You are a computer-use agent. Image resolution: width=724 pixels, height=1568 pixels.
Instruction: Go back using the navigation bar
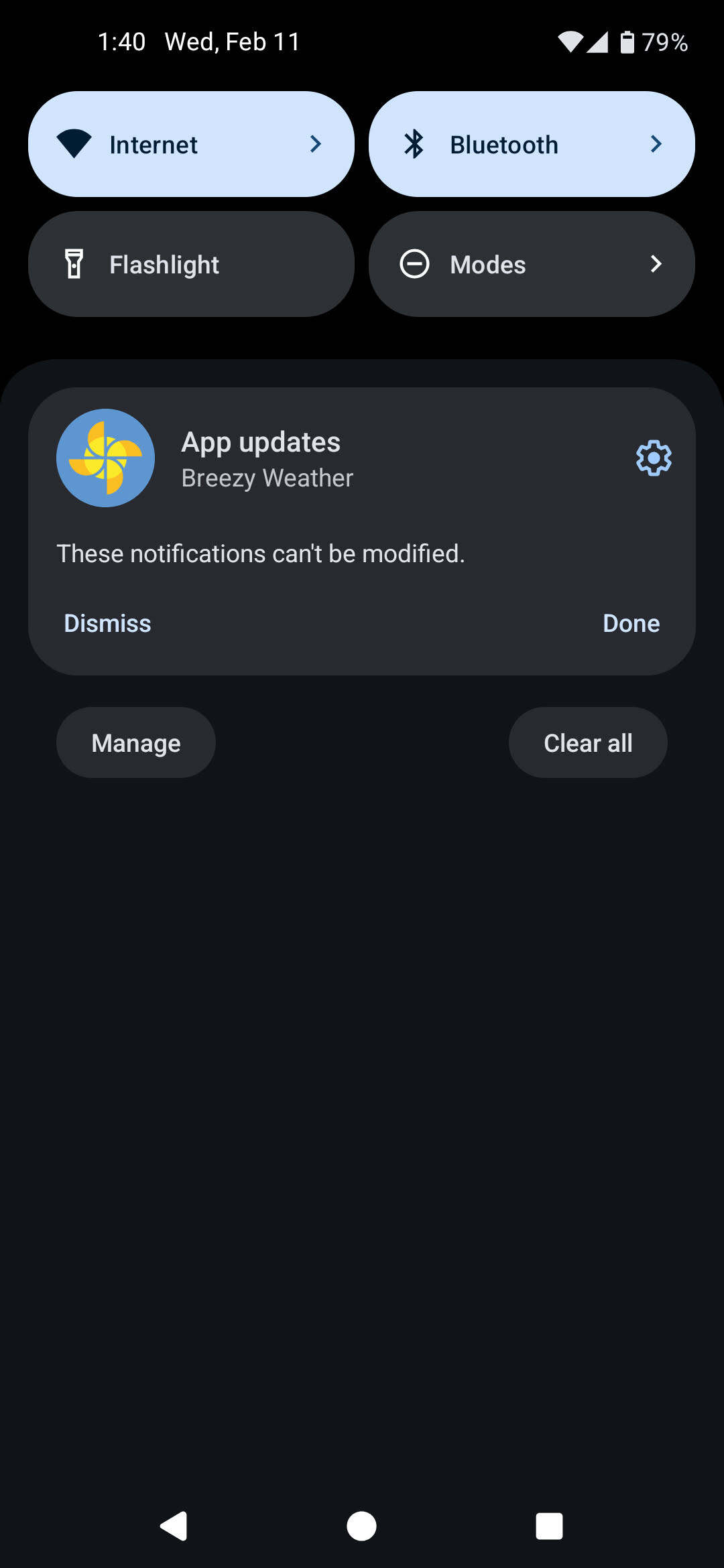click(x=174, y=1526)
